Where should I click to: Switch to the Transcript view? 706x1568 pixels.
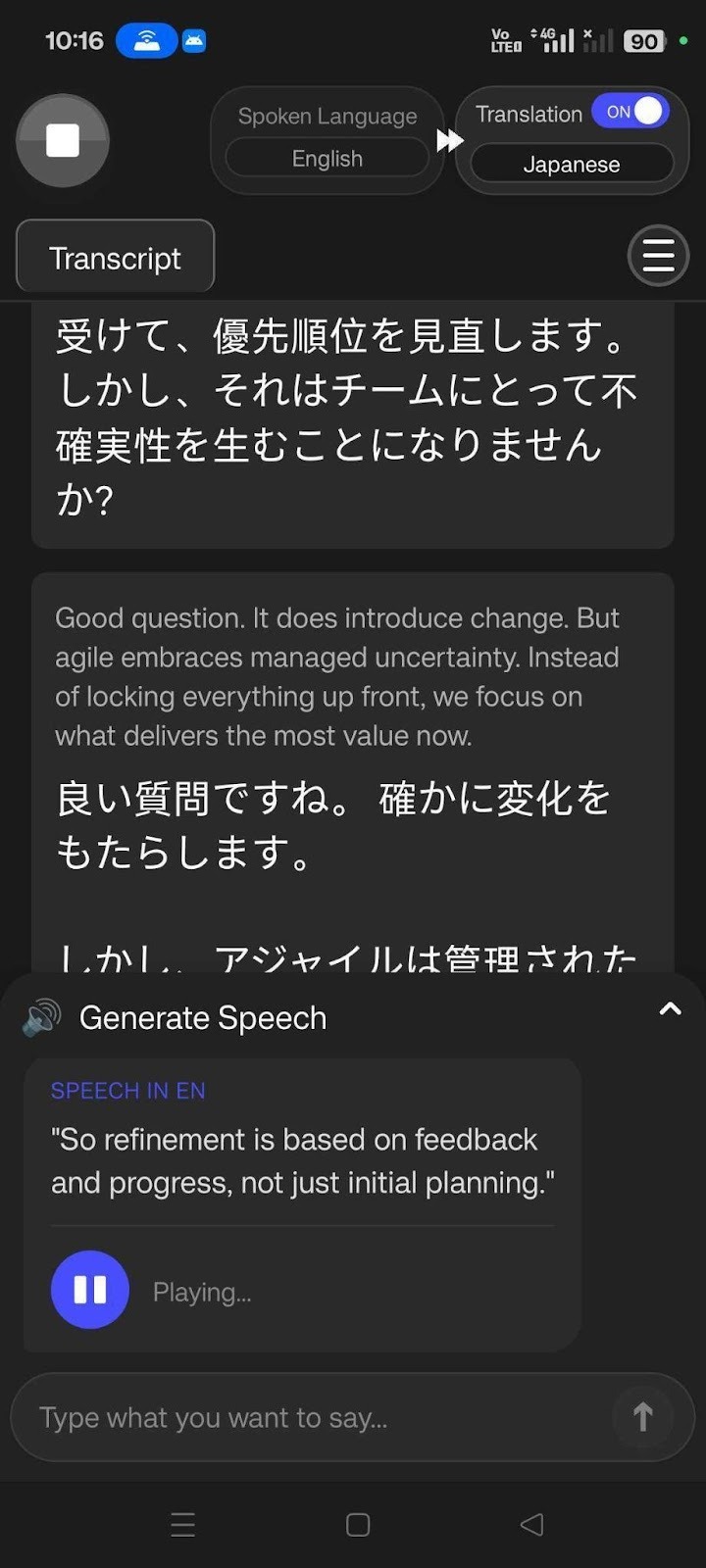(114, 257)
